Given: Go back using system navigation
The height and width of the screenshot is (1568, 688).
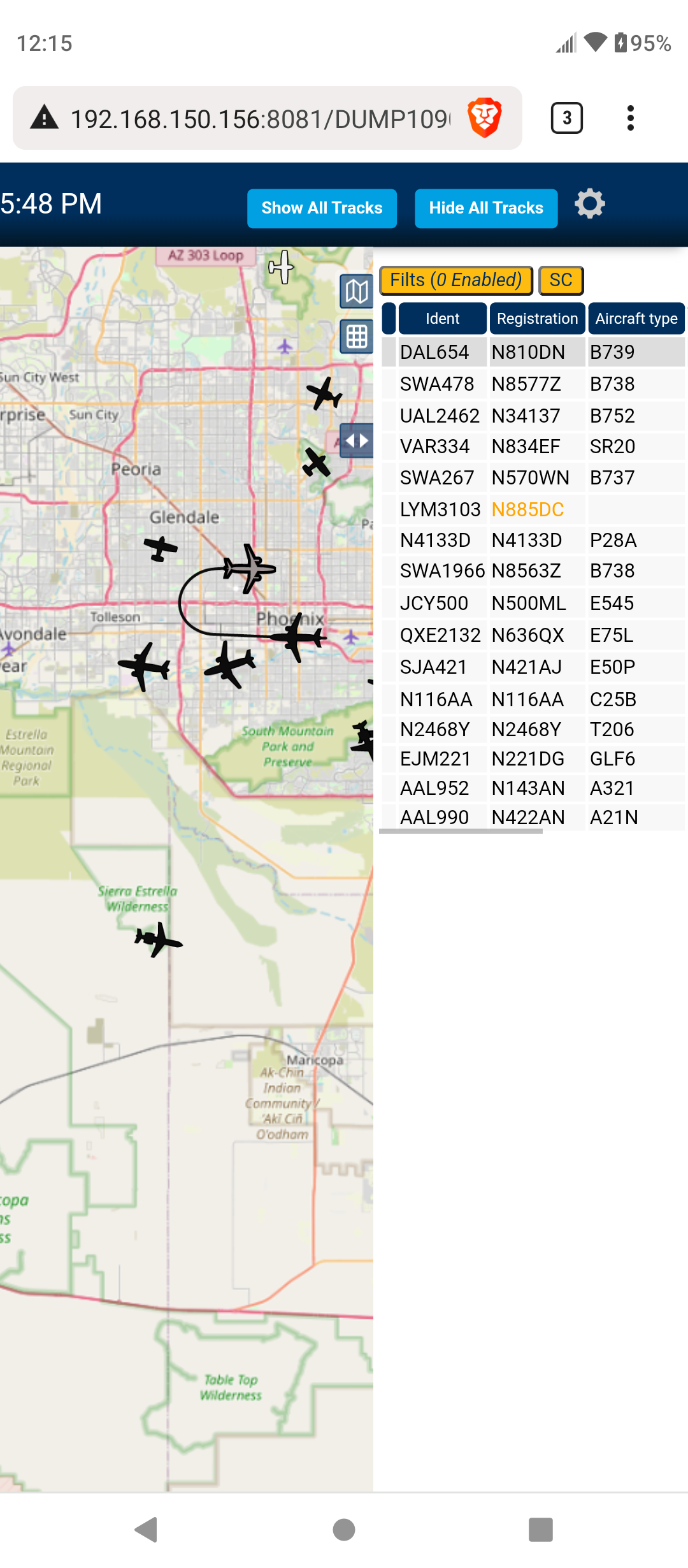Looking at the screenshot, I should tap(147, 1529).
